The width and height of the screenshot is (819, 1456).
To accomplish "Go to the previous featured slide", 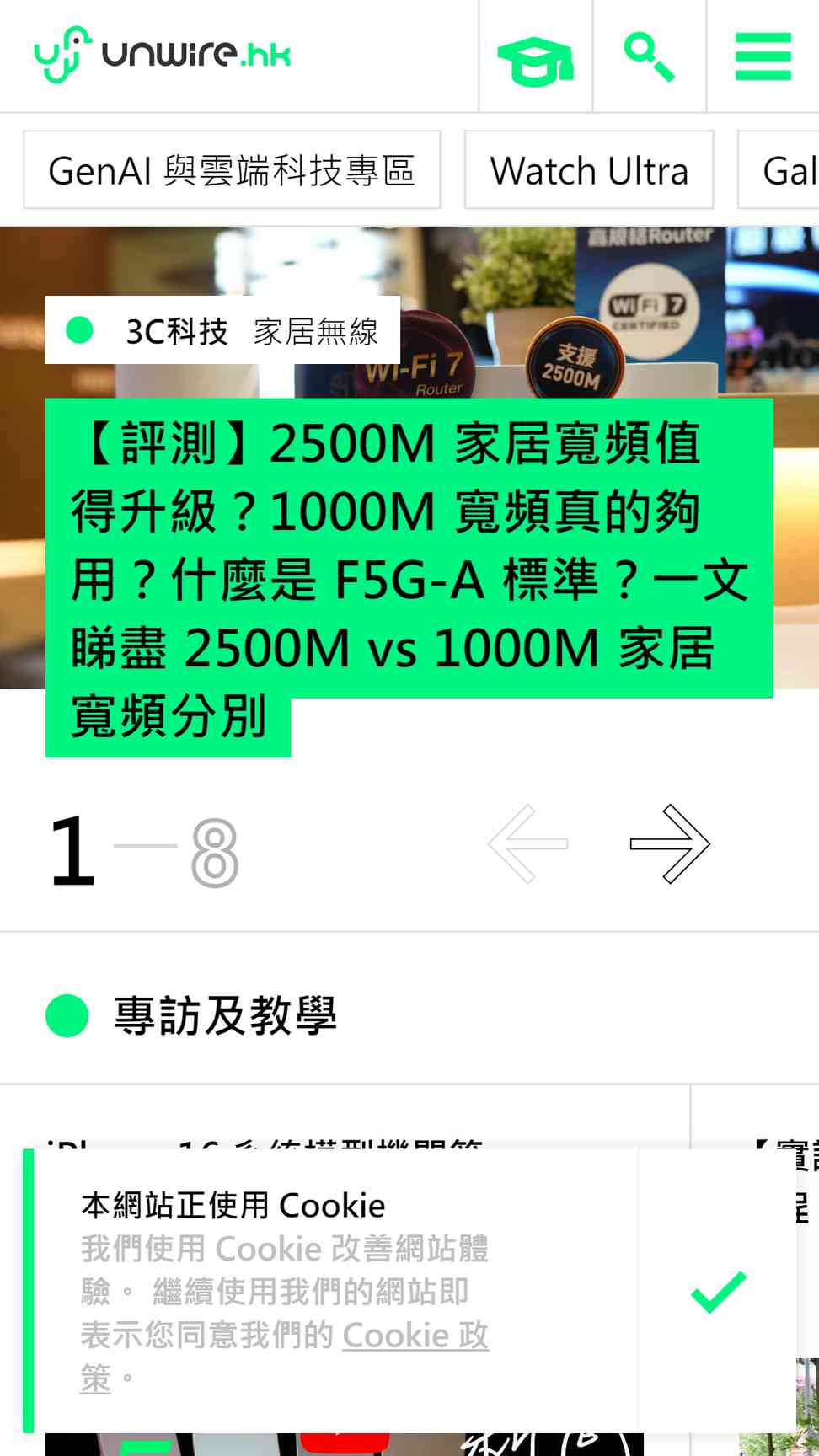I will pyautogui.click(x=528, y=843).
